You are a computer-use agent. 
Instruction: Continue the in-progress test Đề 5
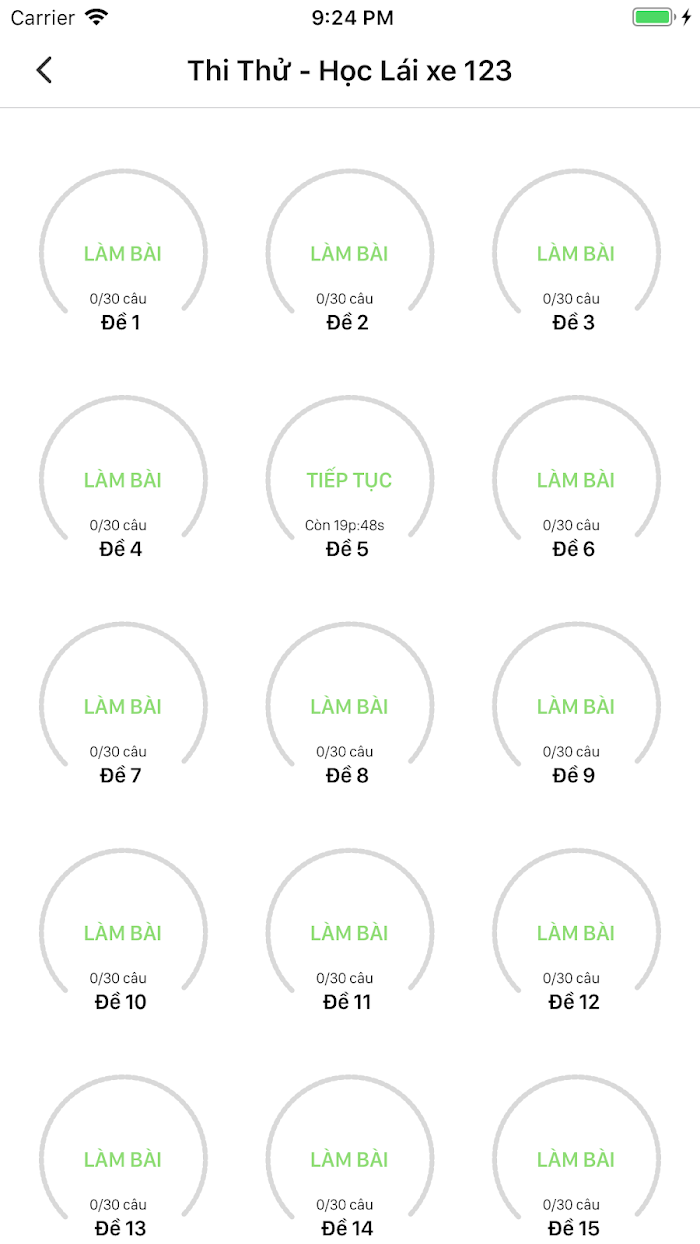[x=349, y=480]
